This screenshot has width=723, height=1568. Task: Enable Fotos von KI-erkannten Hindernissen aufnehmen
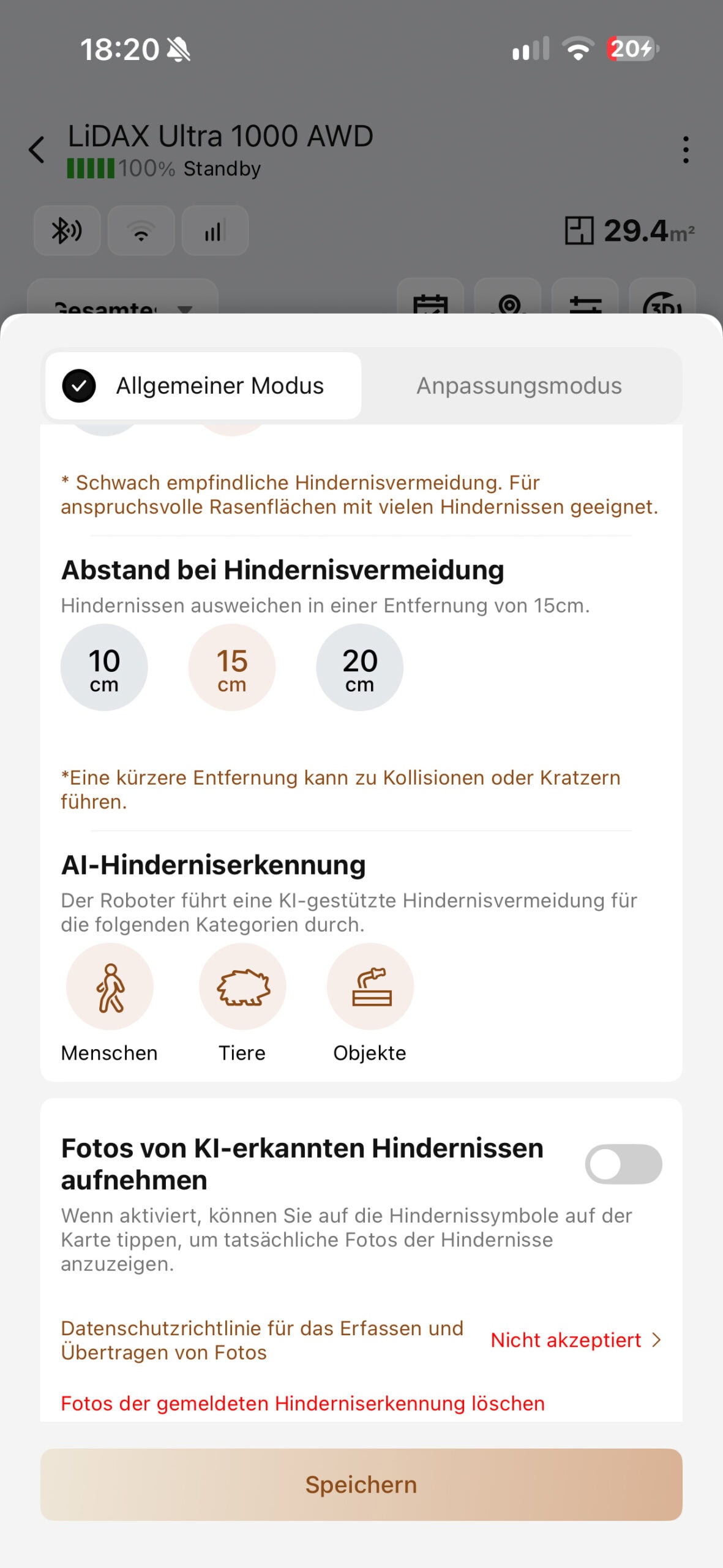(623, 1164)
